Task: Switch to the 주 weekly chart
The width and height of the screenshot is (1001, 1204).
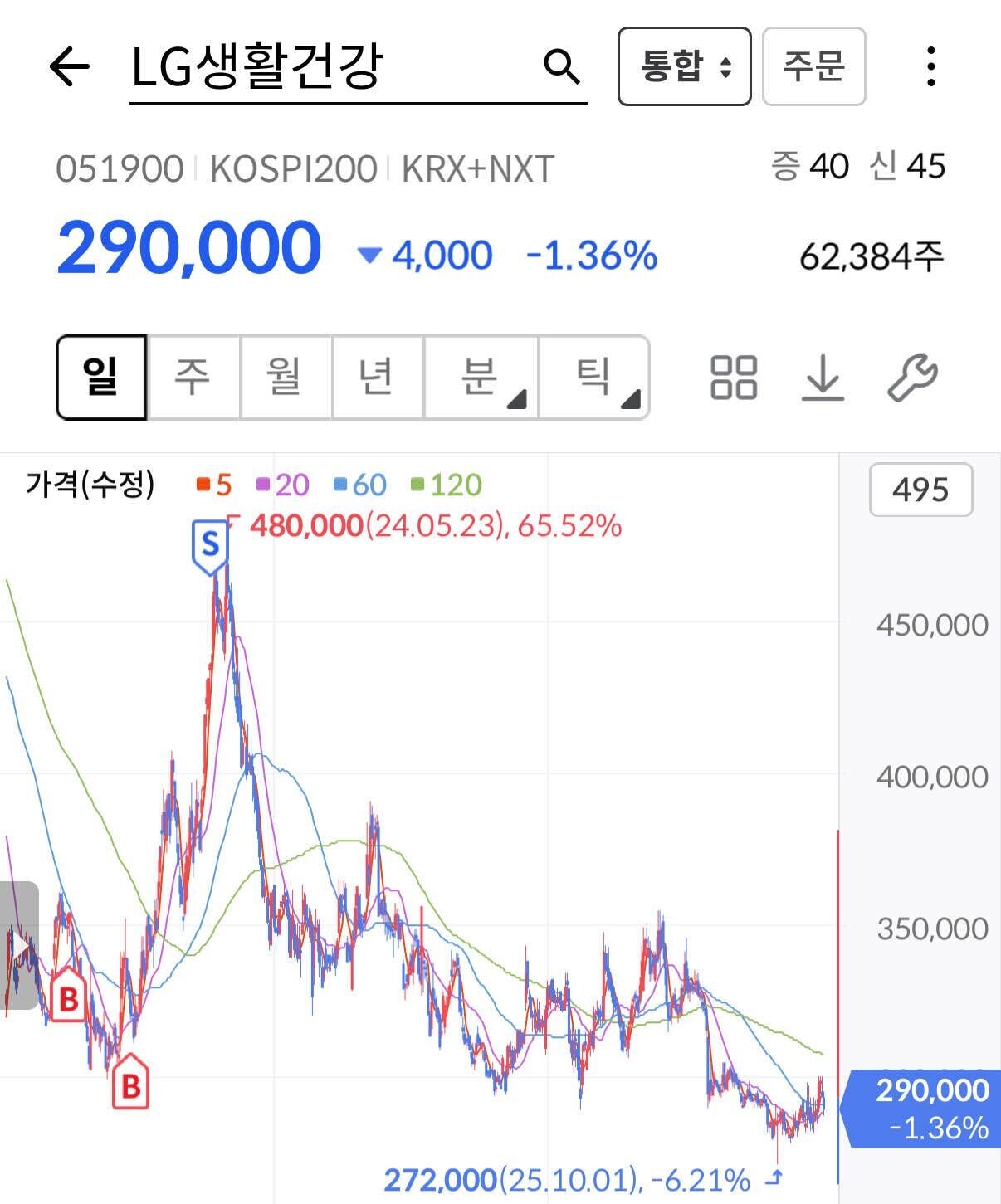Action: 193,378
